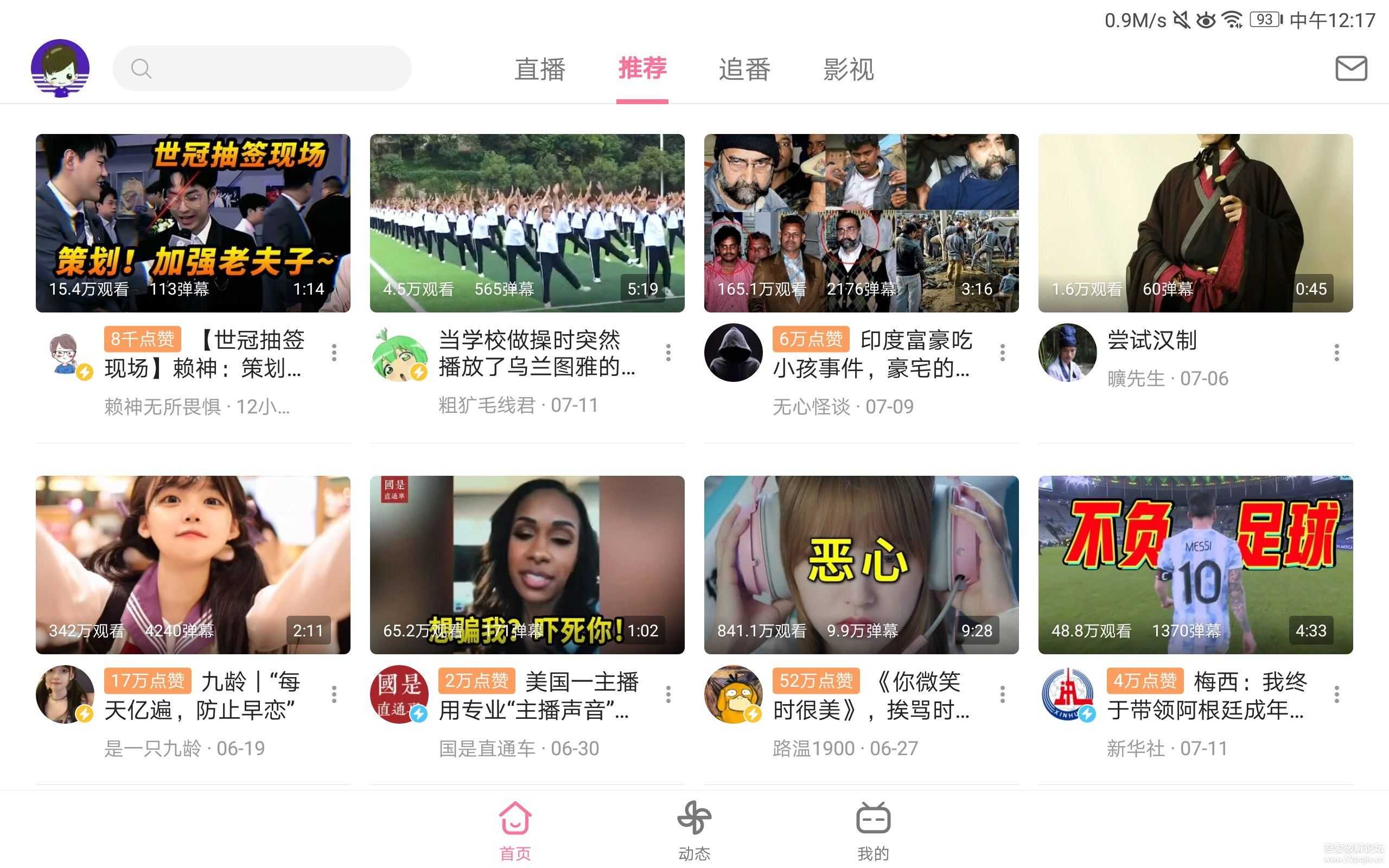
Task: Open the 尝试汉制 video
Action: coord(1195,223)
